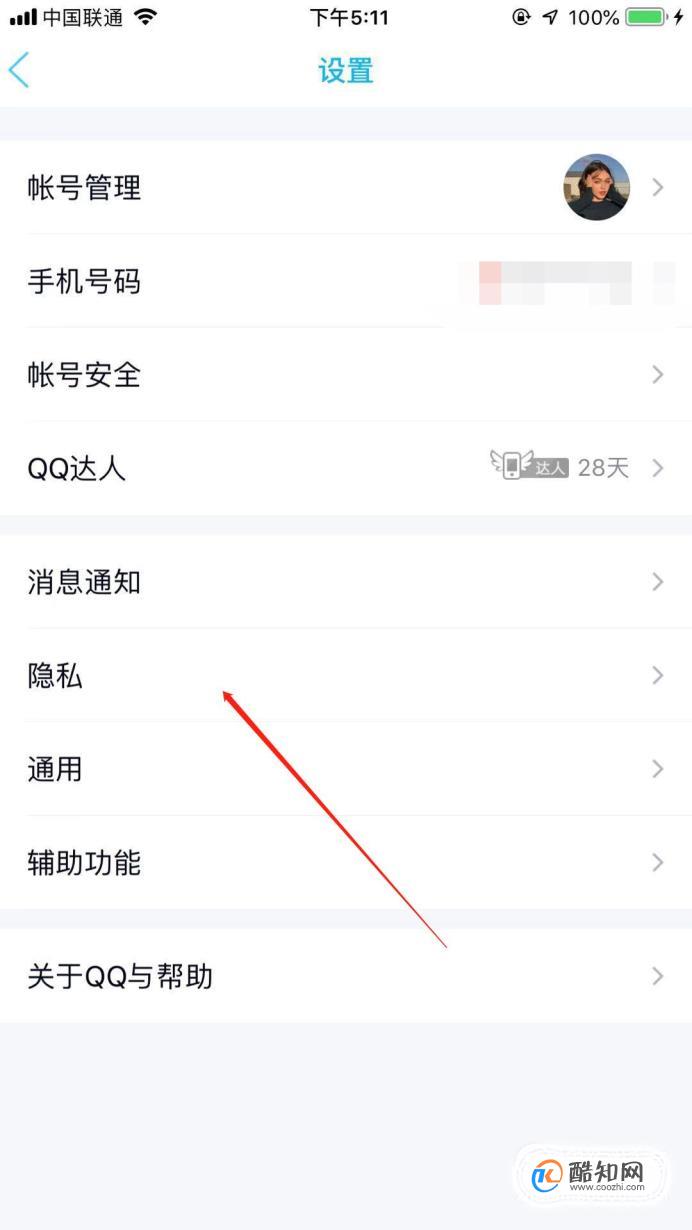This screenshot has height=1230, width=692.
Task: Open 隐私 privacy settings
Action: click(x=346, y=676)
